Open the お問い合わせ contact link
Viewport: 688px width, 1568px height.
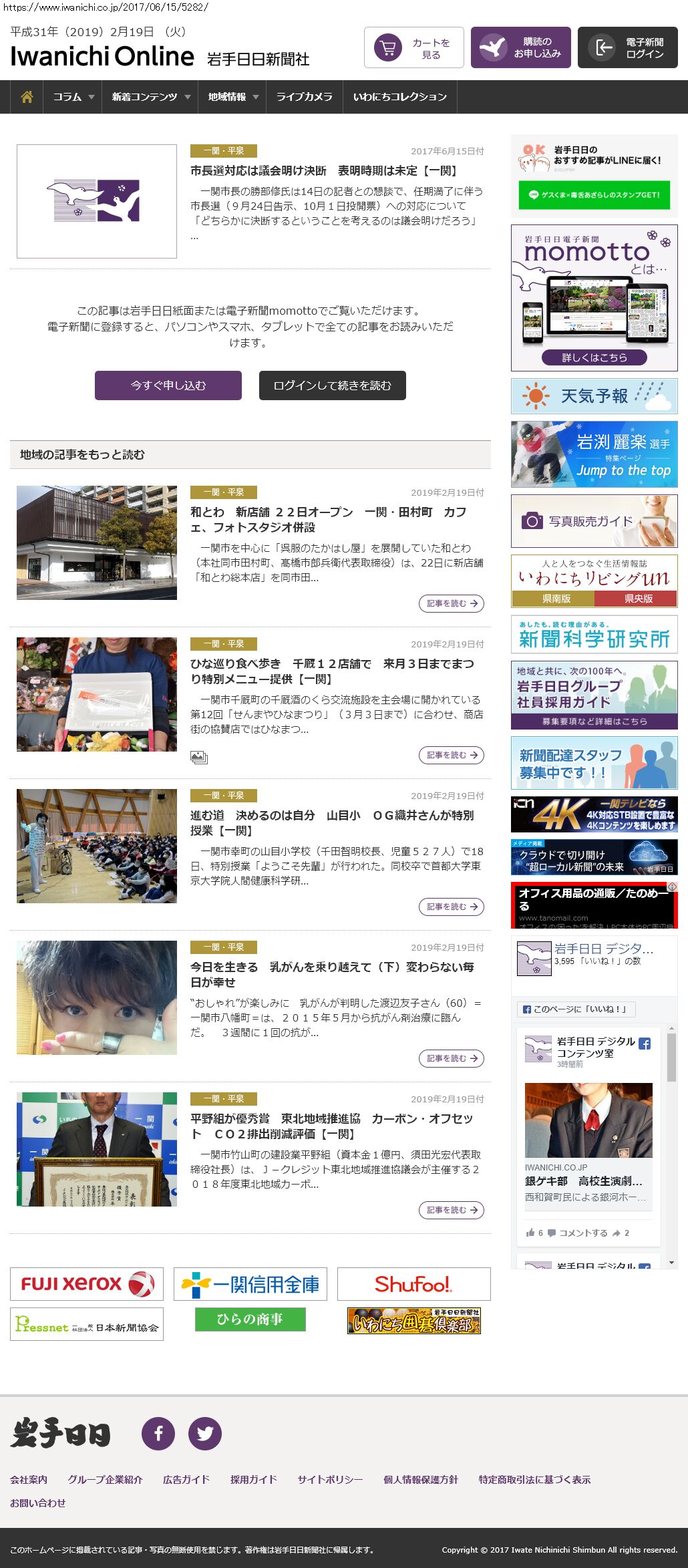pyautogui.click(x=38, y=1503)
